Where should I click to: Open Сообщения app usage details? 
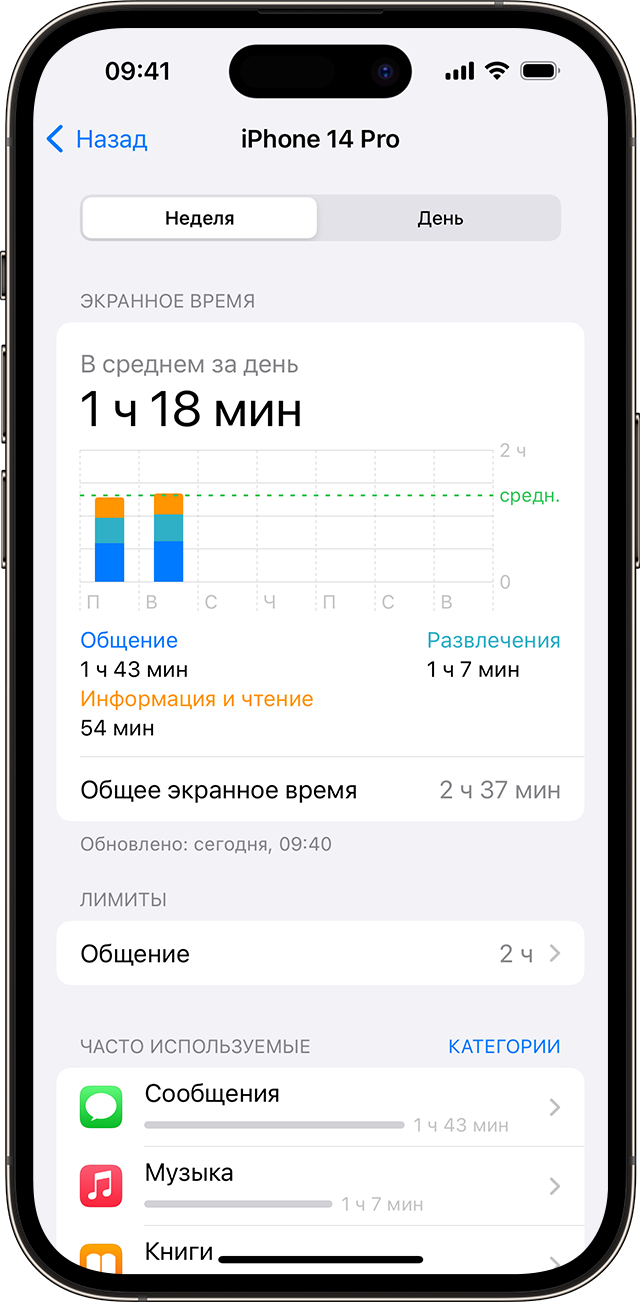pyautogui.click(x=320, y=1107)
